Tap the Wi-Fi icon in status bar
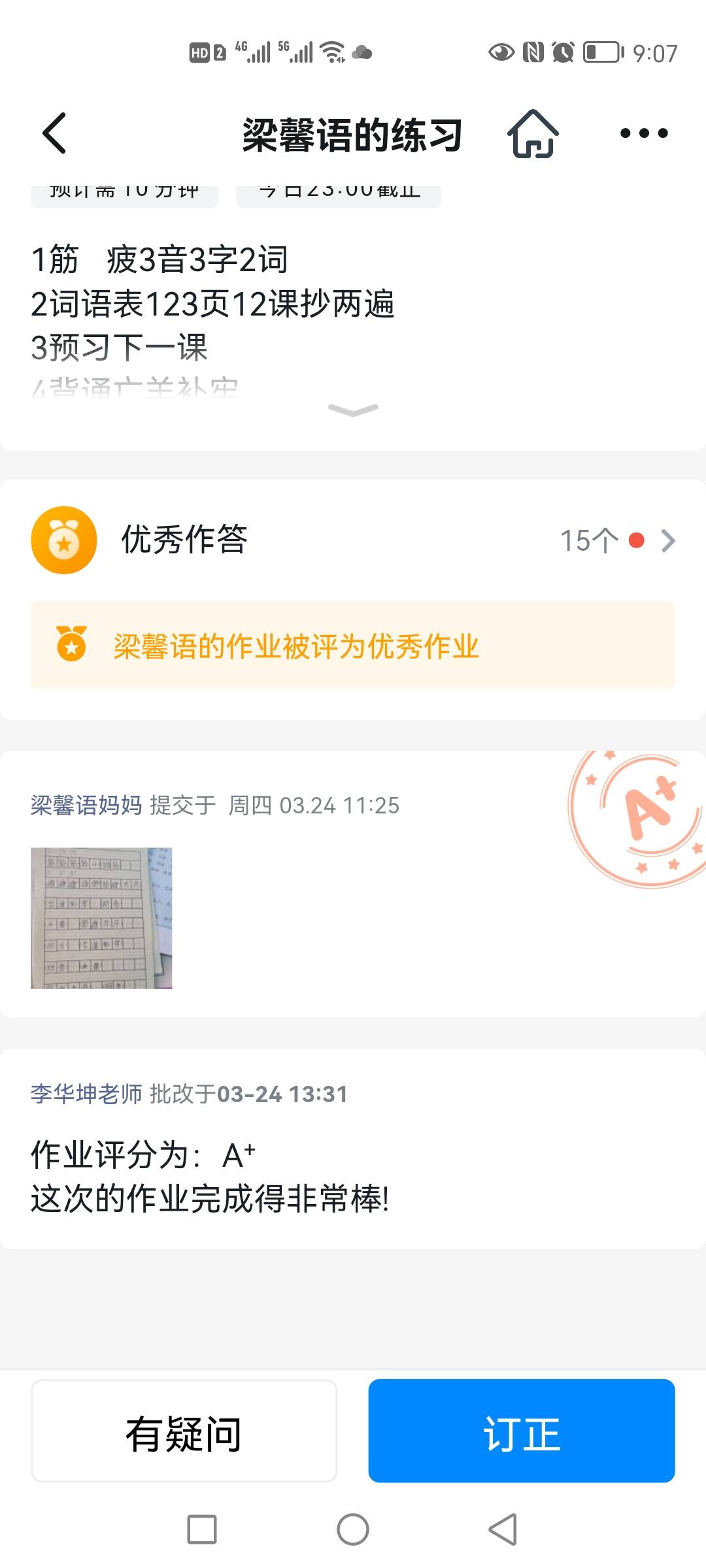This screenshot has height=1568, width=706. pyautogui.click(x=333, y=51)
